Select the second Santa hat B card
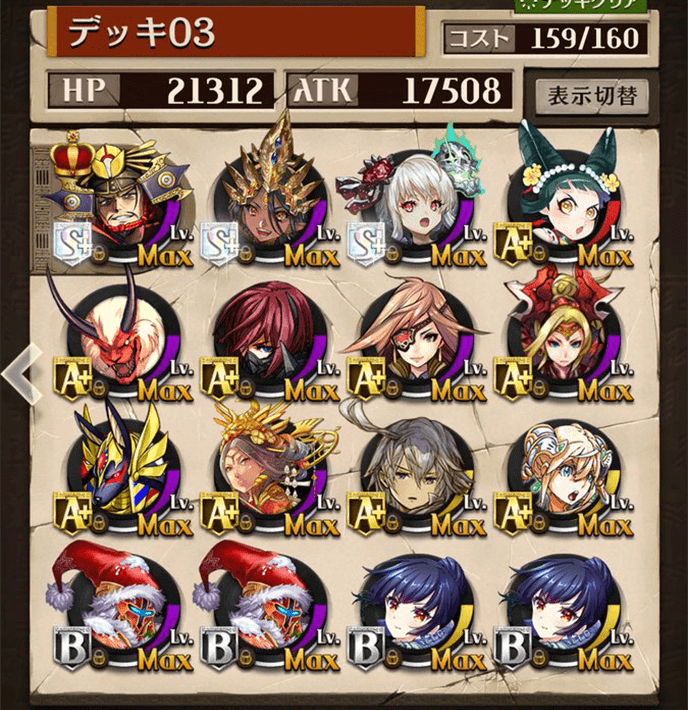Viewport: 688px width, 710px height. coord(269,612)
